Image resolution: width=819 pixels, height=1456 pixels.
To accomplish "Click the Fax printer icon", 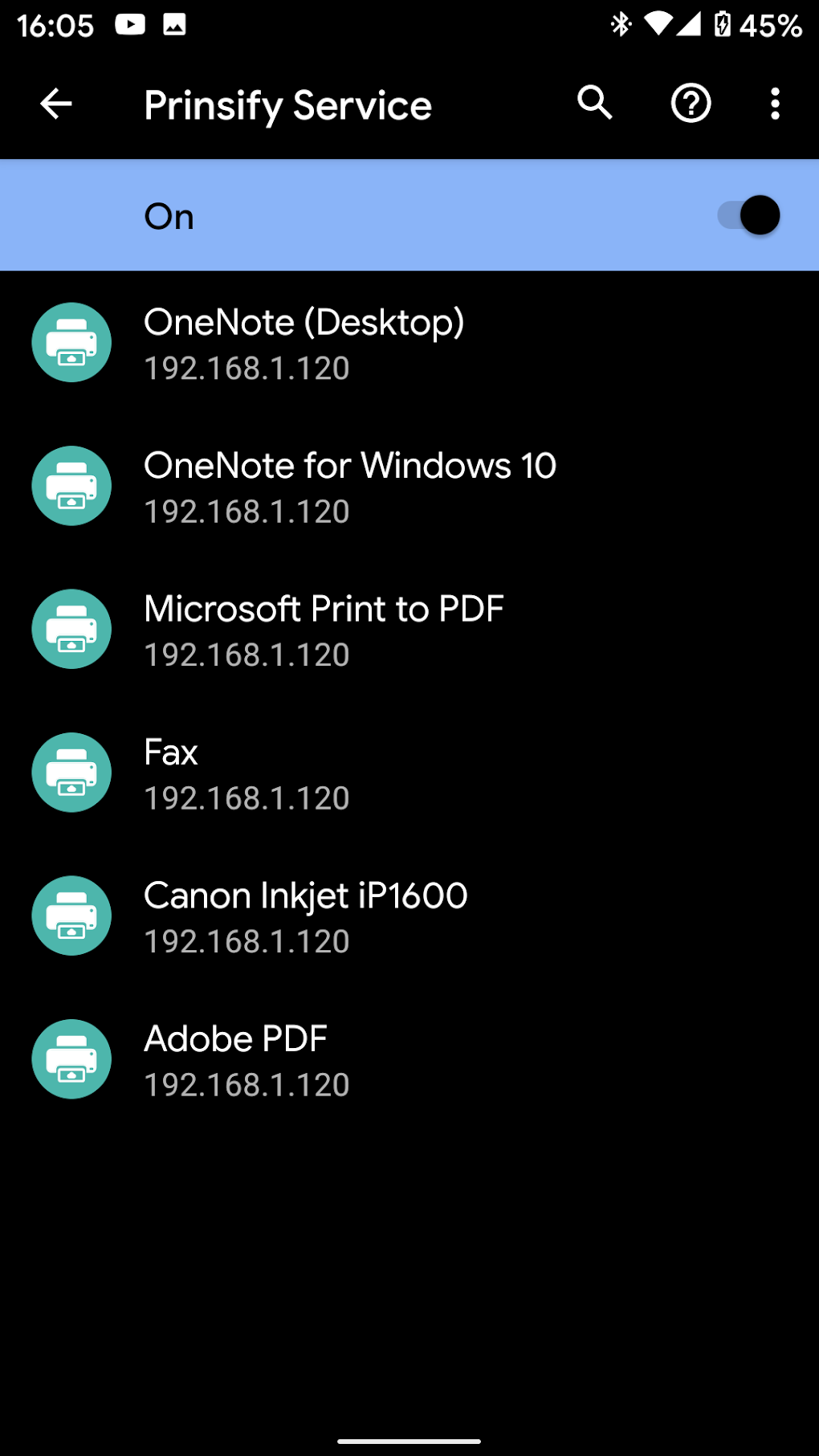I will click(x=71, y=773).
